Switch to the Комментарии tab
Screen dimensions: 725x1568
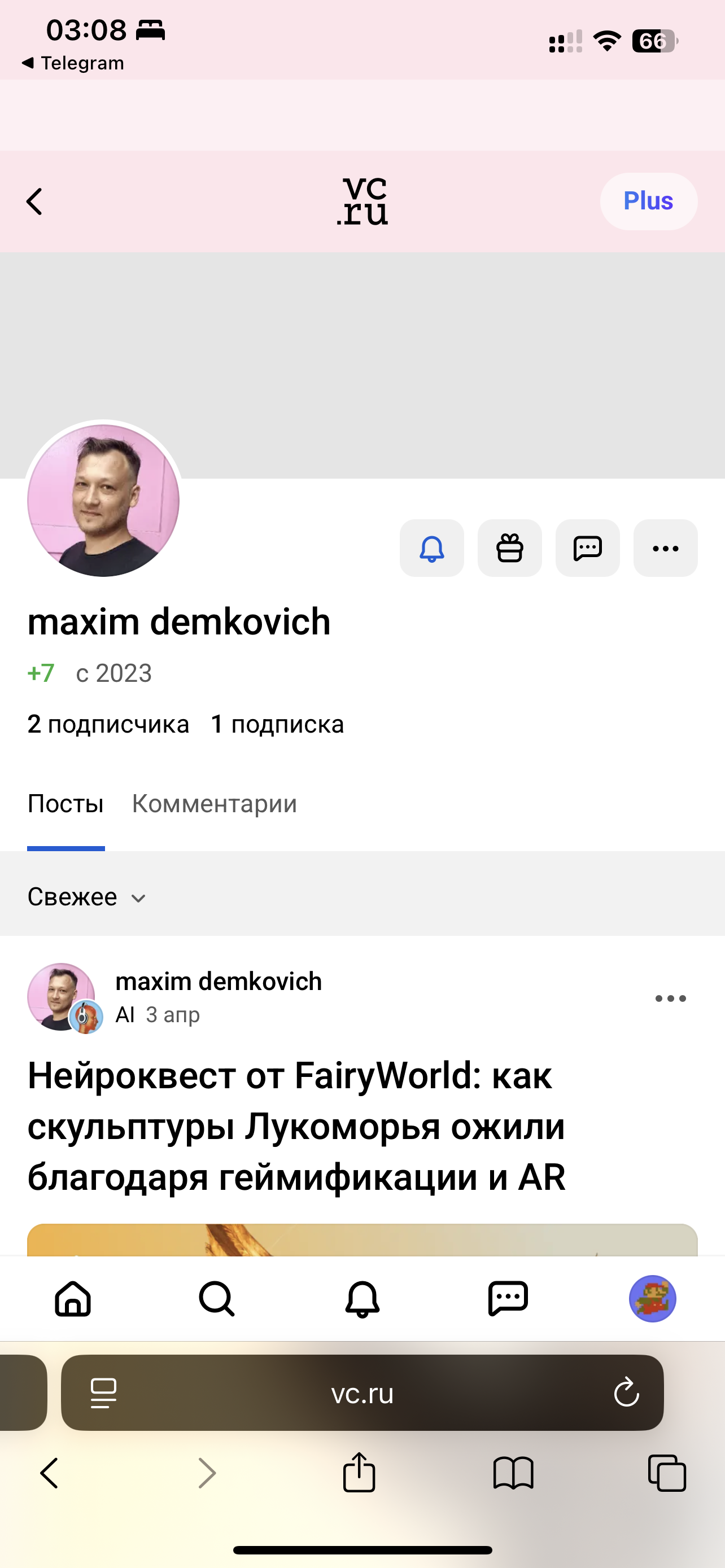pyautogui.click(x=214, y=804)
